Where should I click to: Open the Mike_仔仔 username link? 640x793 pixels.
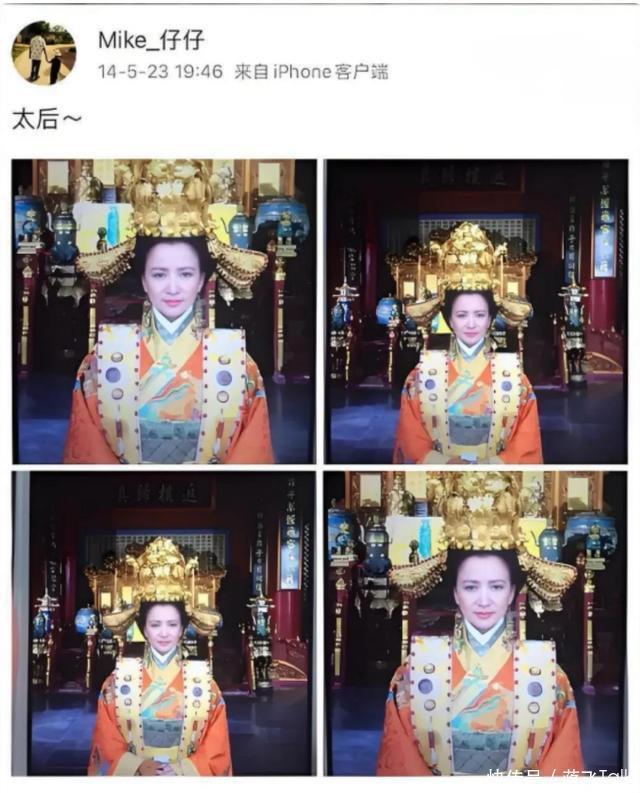pos(151,39)
